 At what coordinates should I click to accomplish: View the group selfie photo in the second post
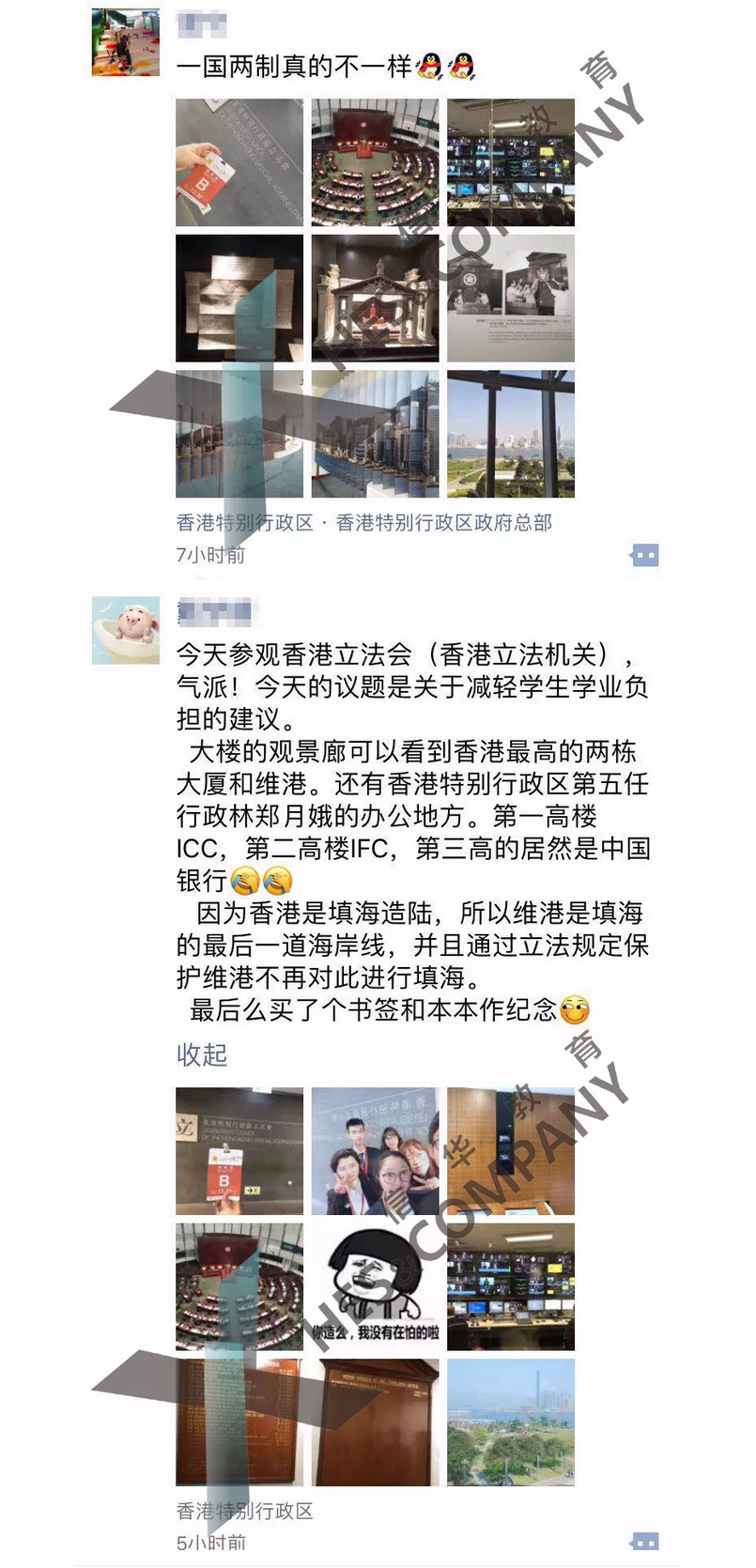click(375, 1151)
